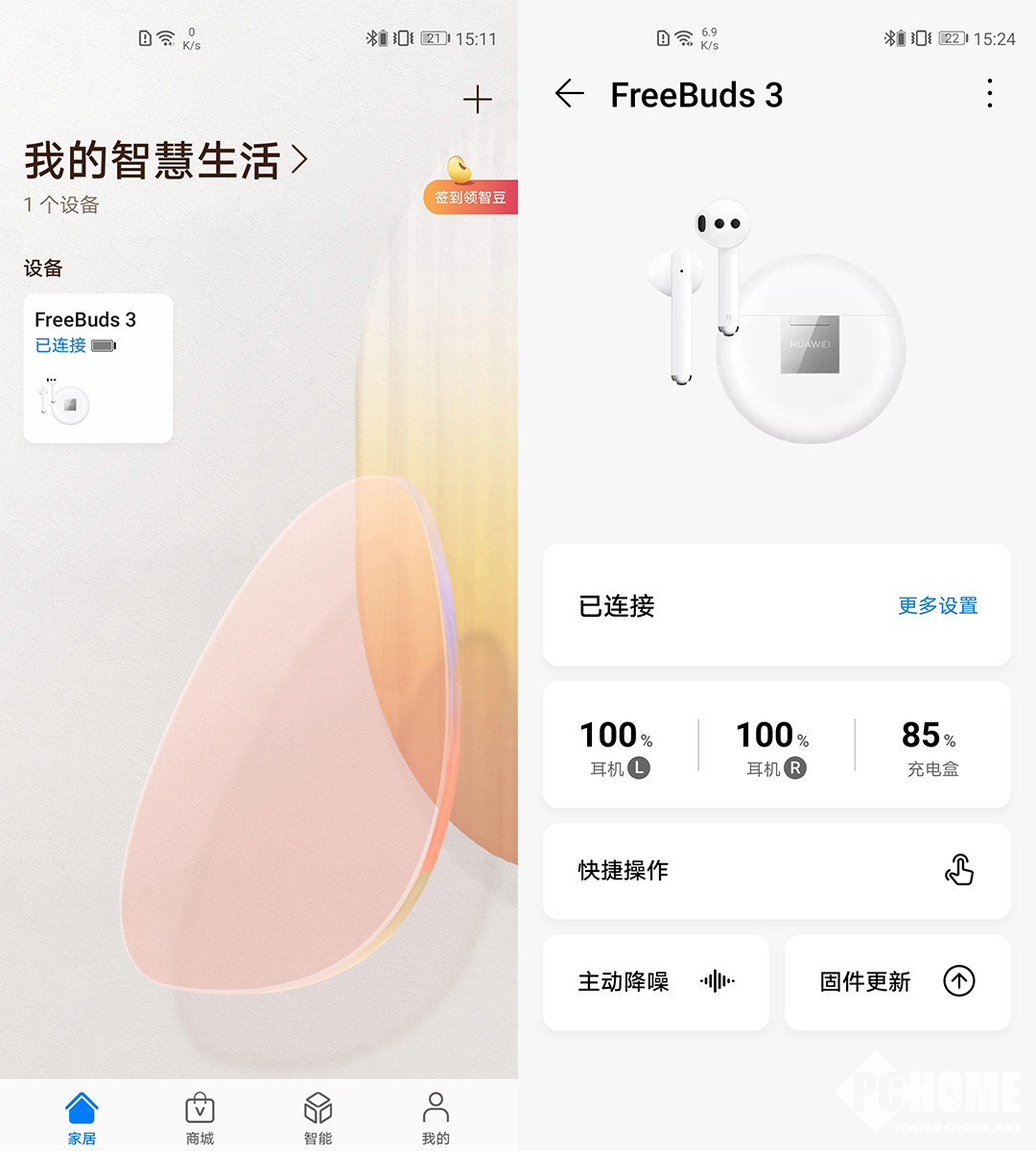Switch to the 家居 tab
Image resolution: width=1036 pixels, height=1151 pixels.
click(x=82, y=1117)
